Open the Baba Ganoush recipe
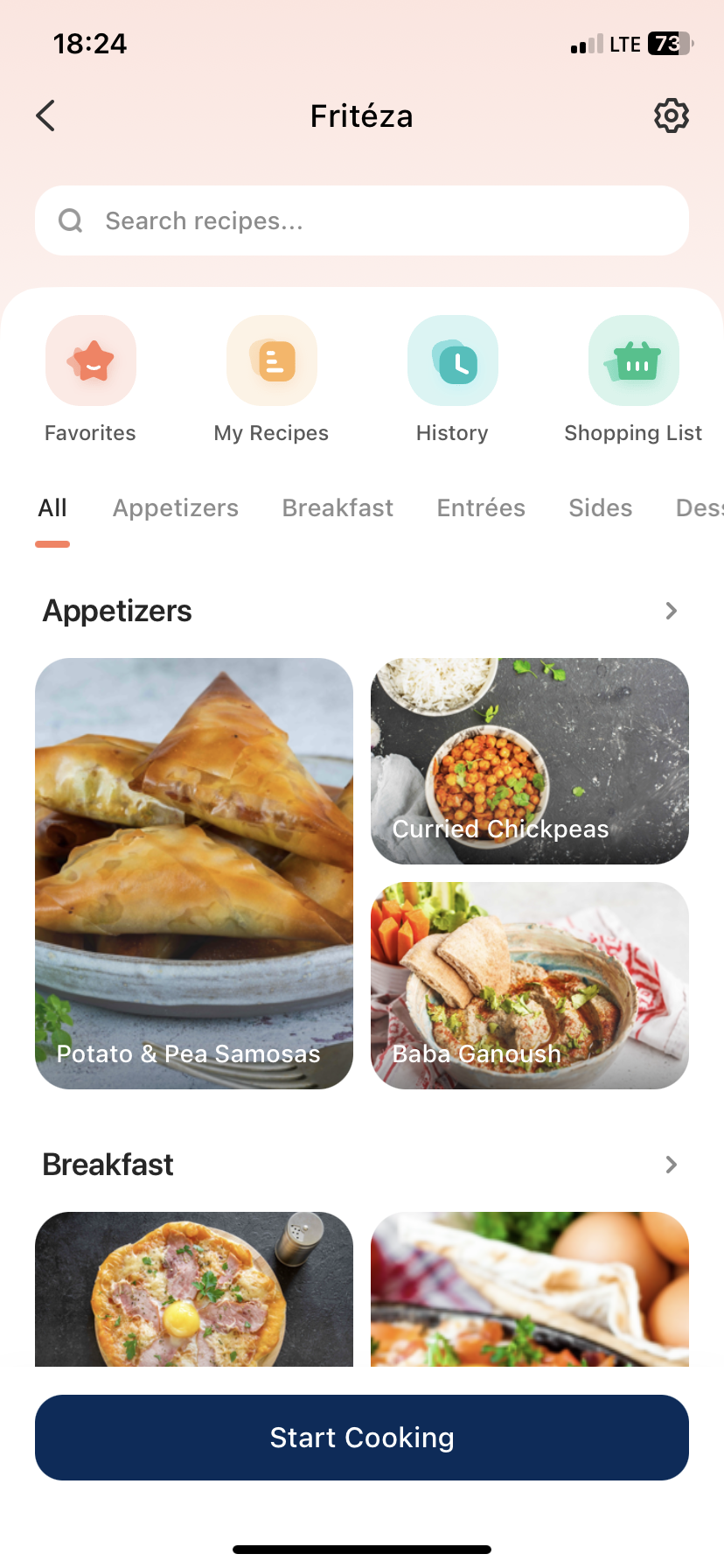The height and width of the screenshot is (1568, 724). coord(530,985)
